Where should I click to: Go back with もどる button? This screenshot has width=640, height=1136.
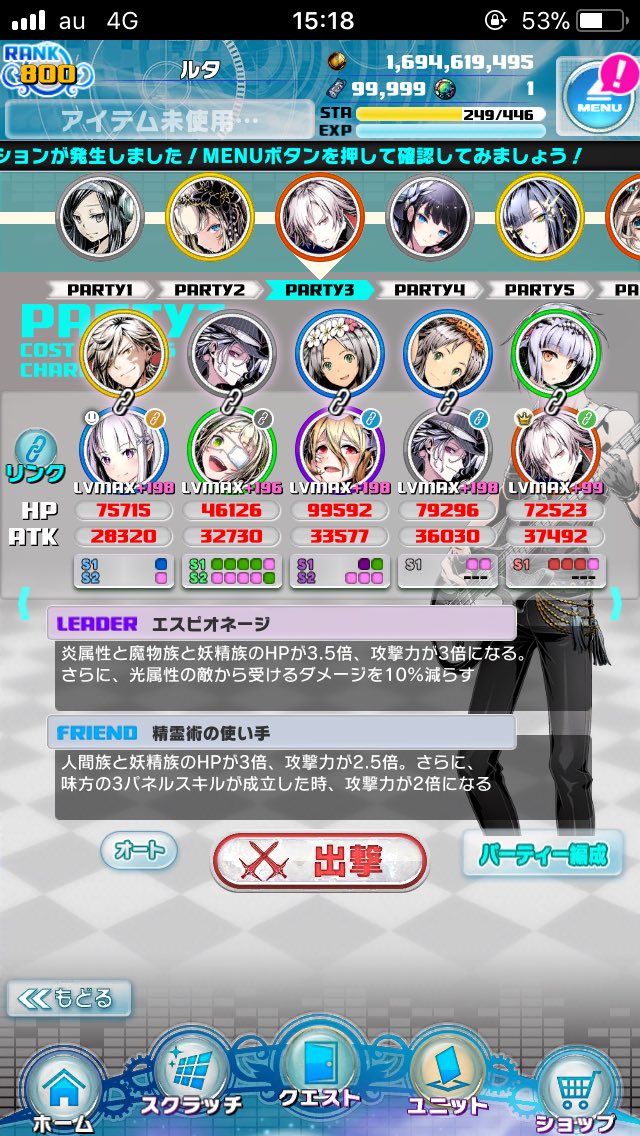point(69,997)
